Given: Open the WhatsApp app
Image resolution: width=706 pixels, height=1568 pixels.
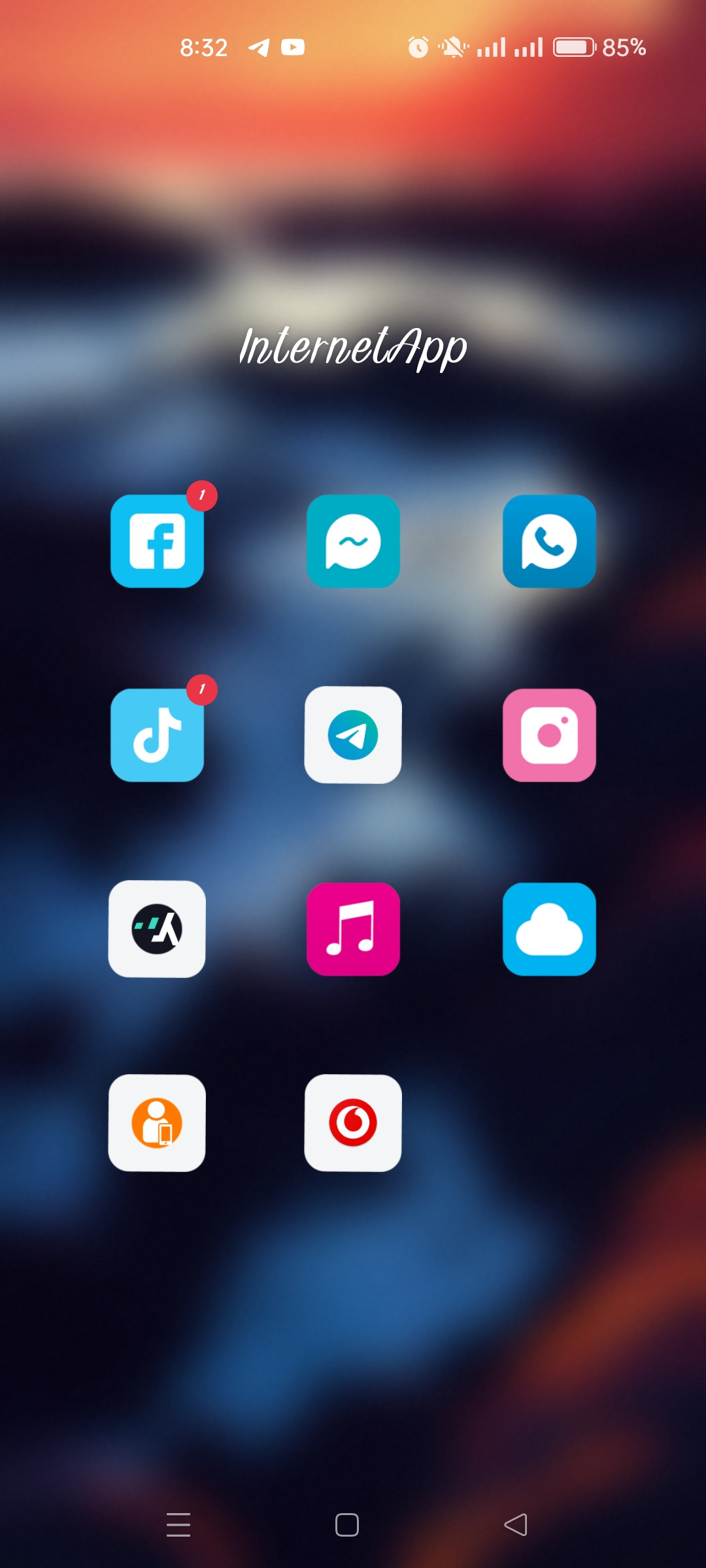Looking at the screenshot, I should [x=549, y=541].
